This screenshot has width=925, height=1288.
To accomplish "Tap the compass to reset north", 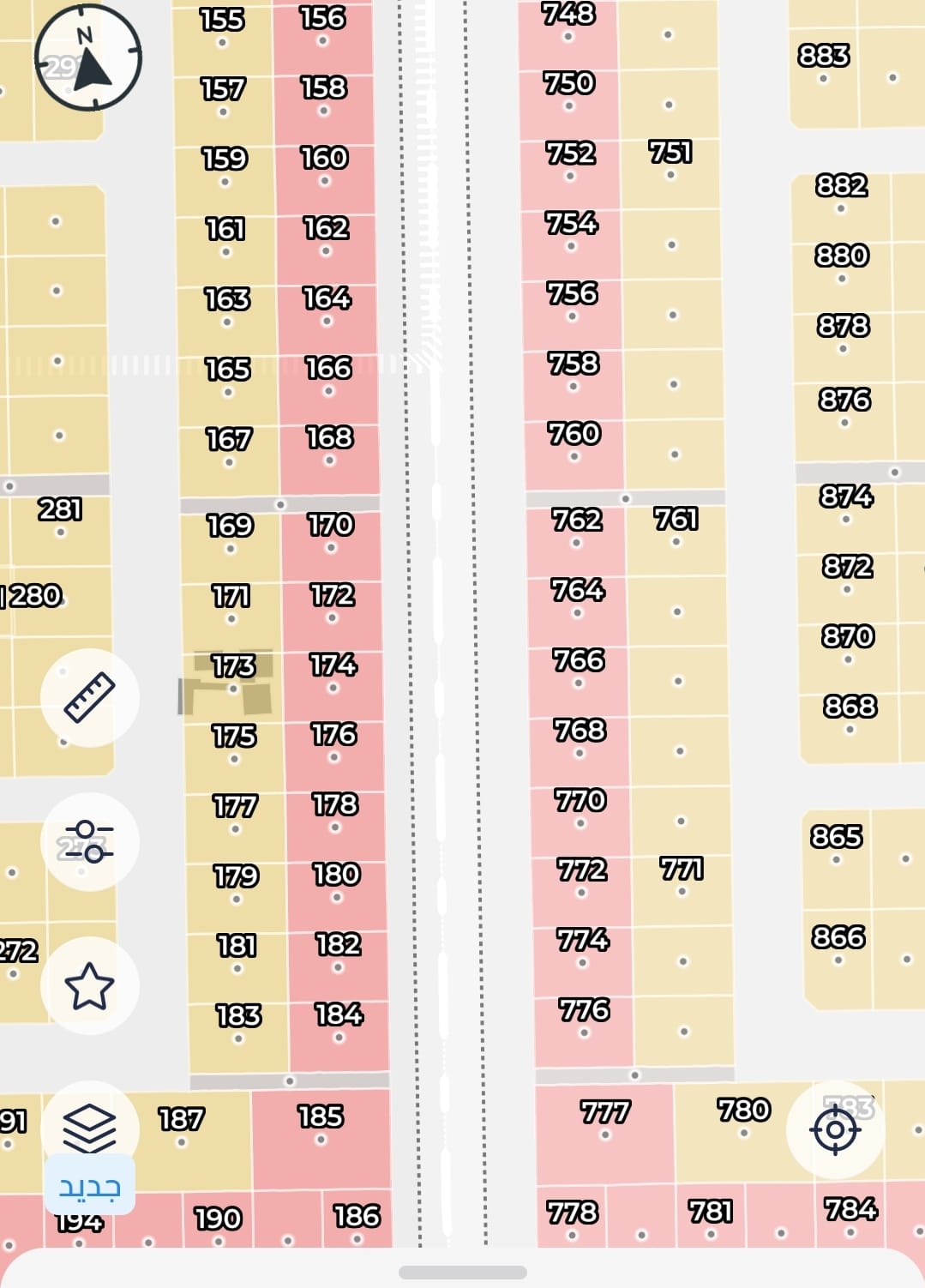I will click(88, 57).
